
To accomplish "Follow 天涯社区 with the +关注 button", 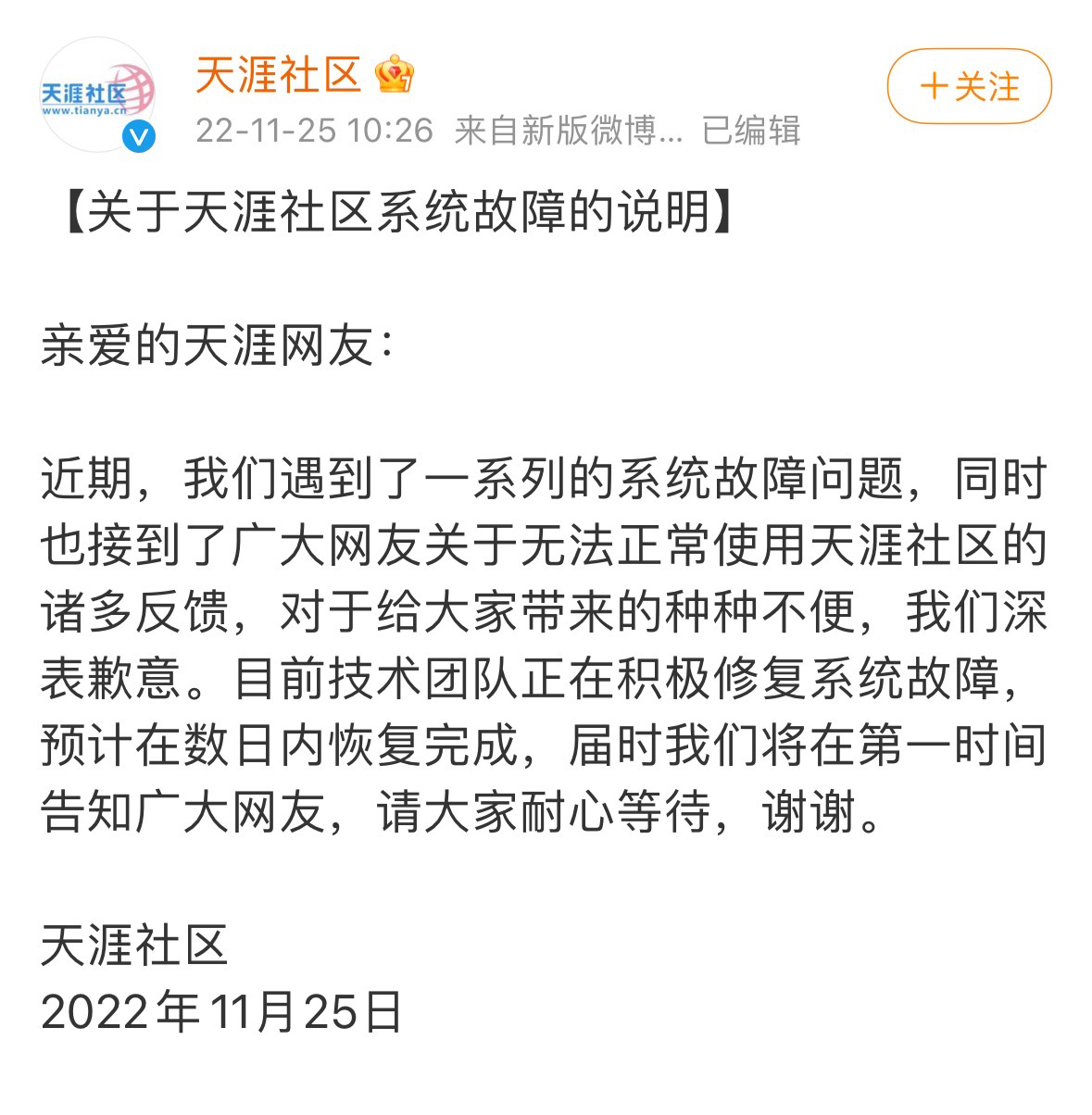I will [969, 88].
